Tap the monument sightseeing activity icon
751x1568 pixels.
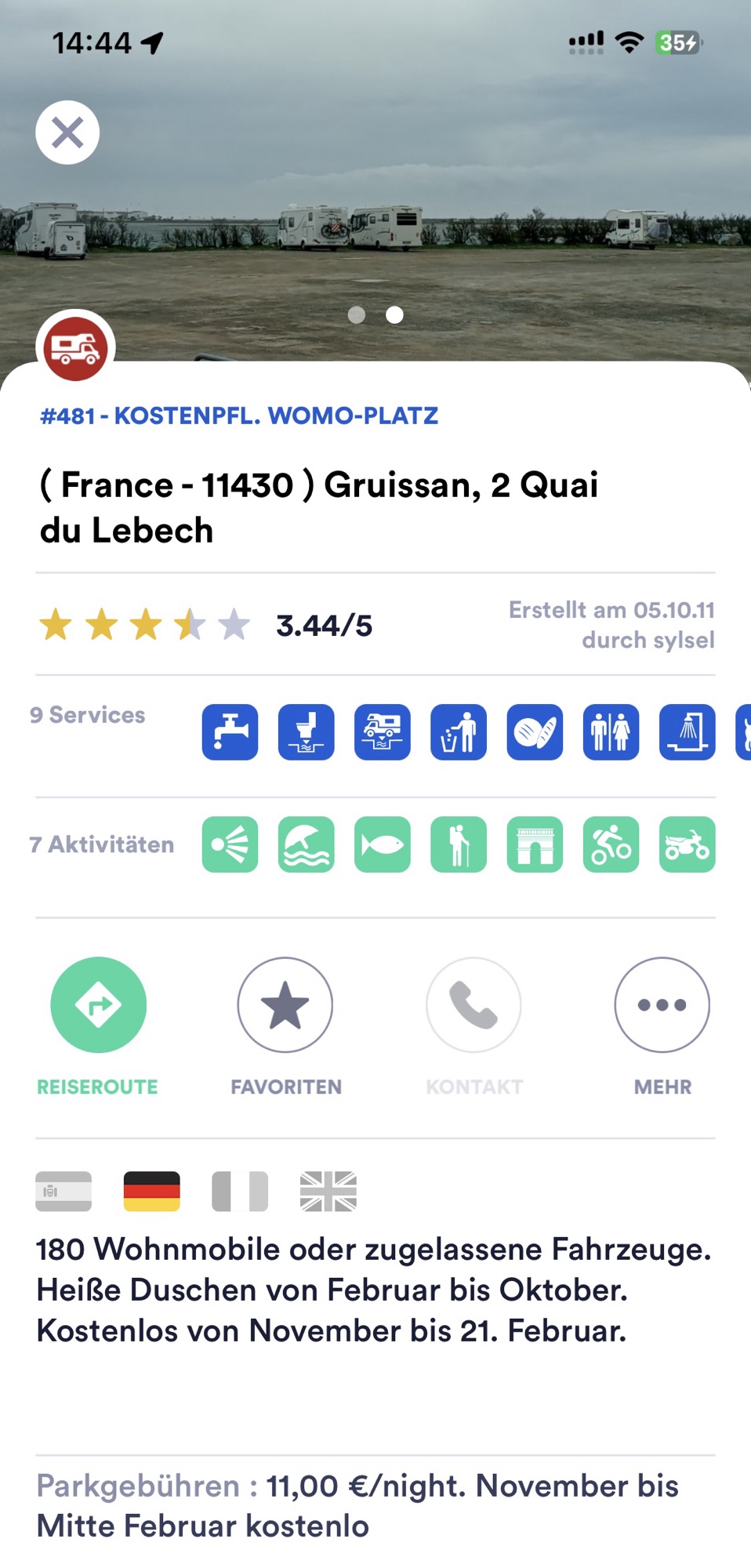[x=535, y=844]
